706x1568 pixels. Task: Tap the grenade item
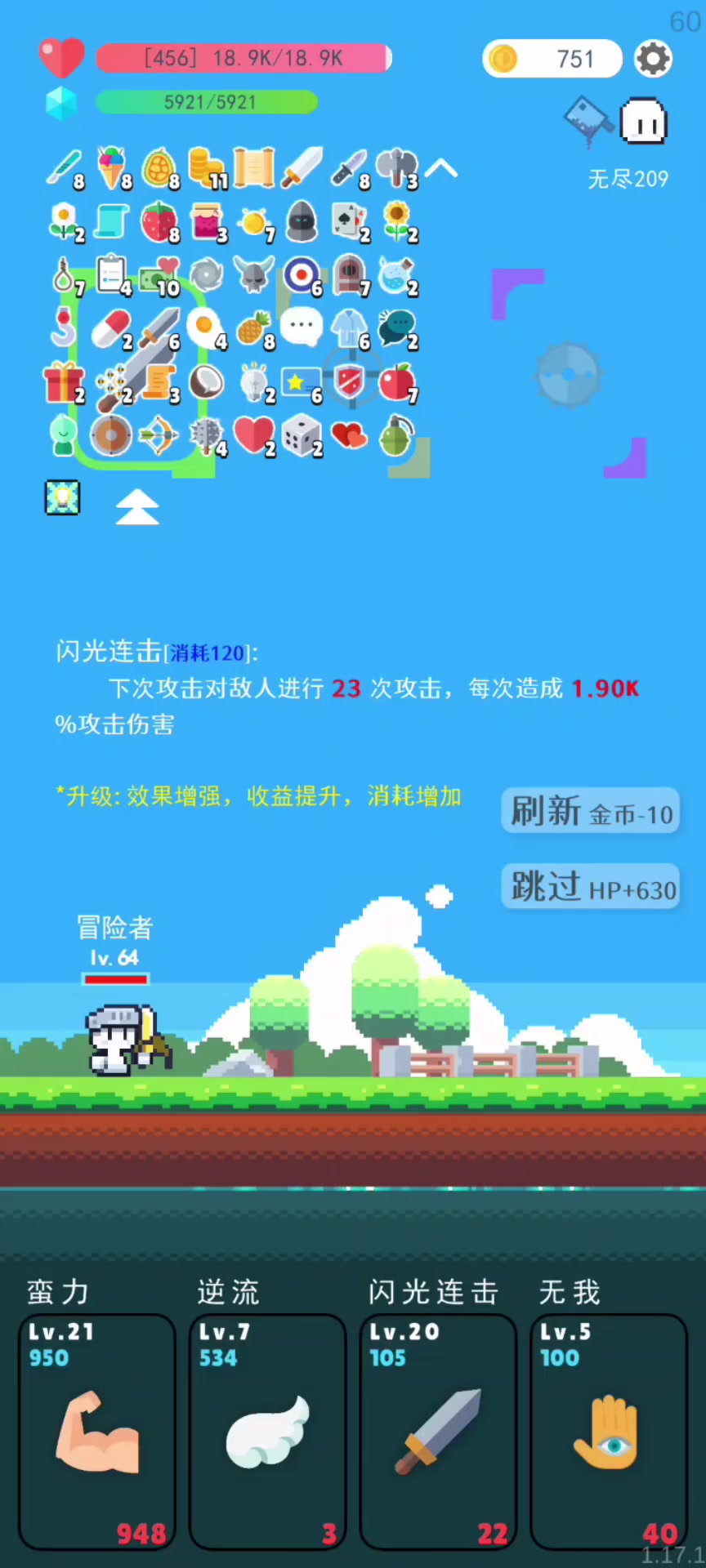(x=396, y=435)
